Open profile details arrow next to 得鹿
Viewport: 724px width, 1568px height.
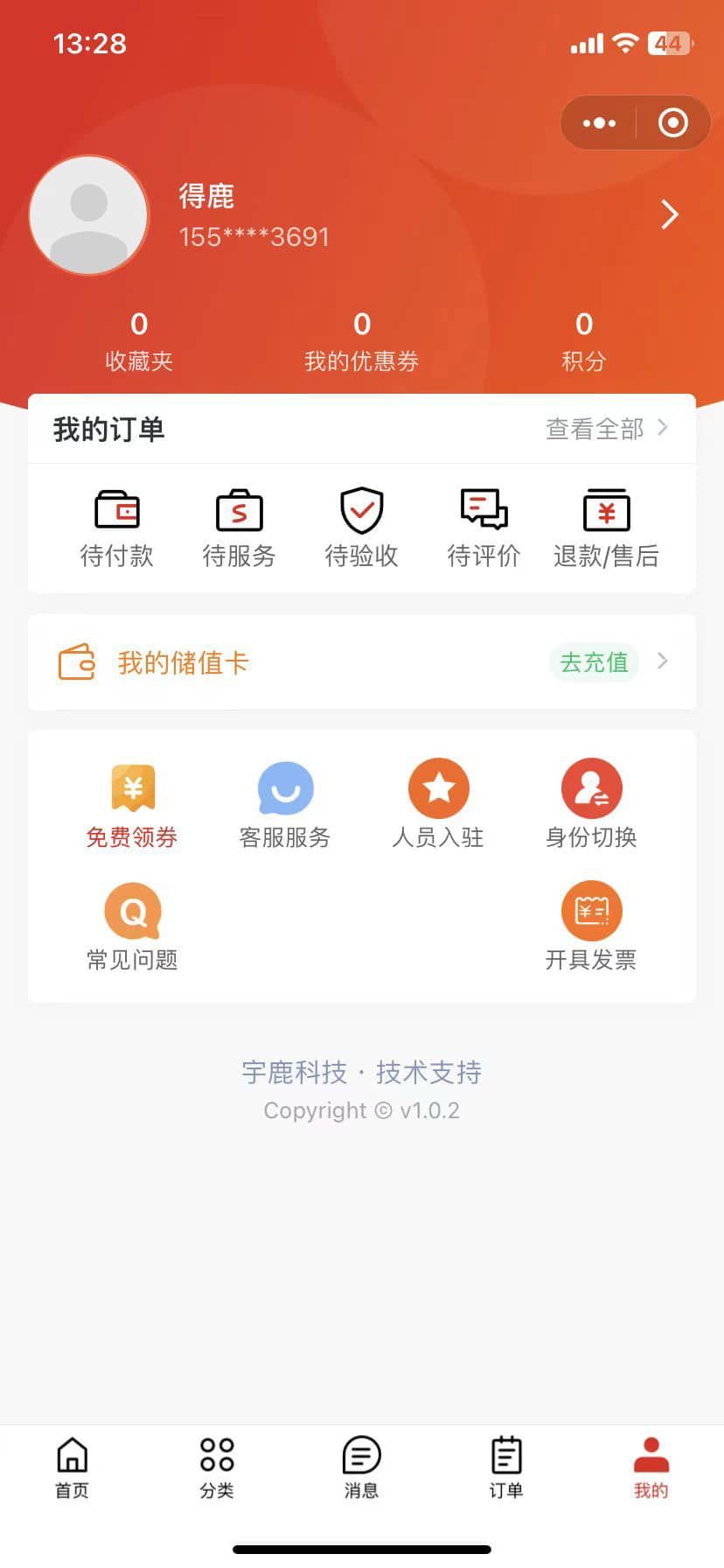coord(670,215)
